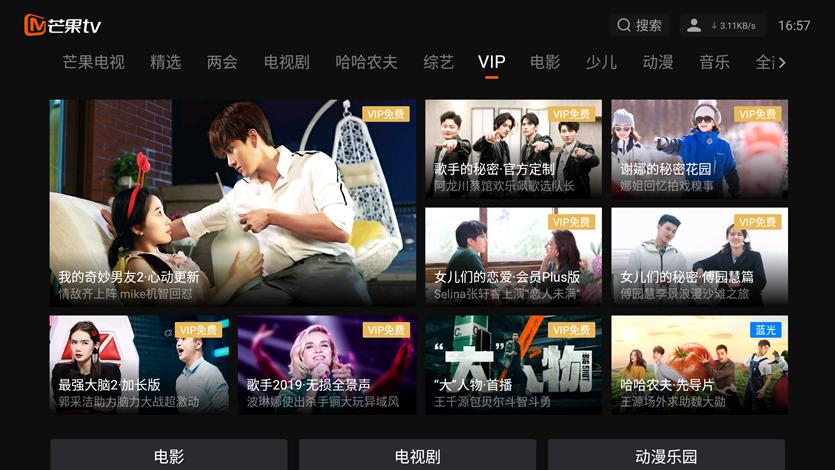Go to the 电视剧 tab
Viewport: 835px width, 470px height.
(x=286, y=62)
